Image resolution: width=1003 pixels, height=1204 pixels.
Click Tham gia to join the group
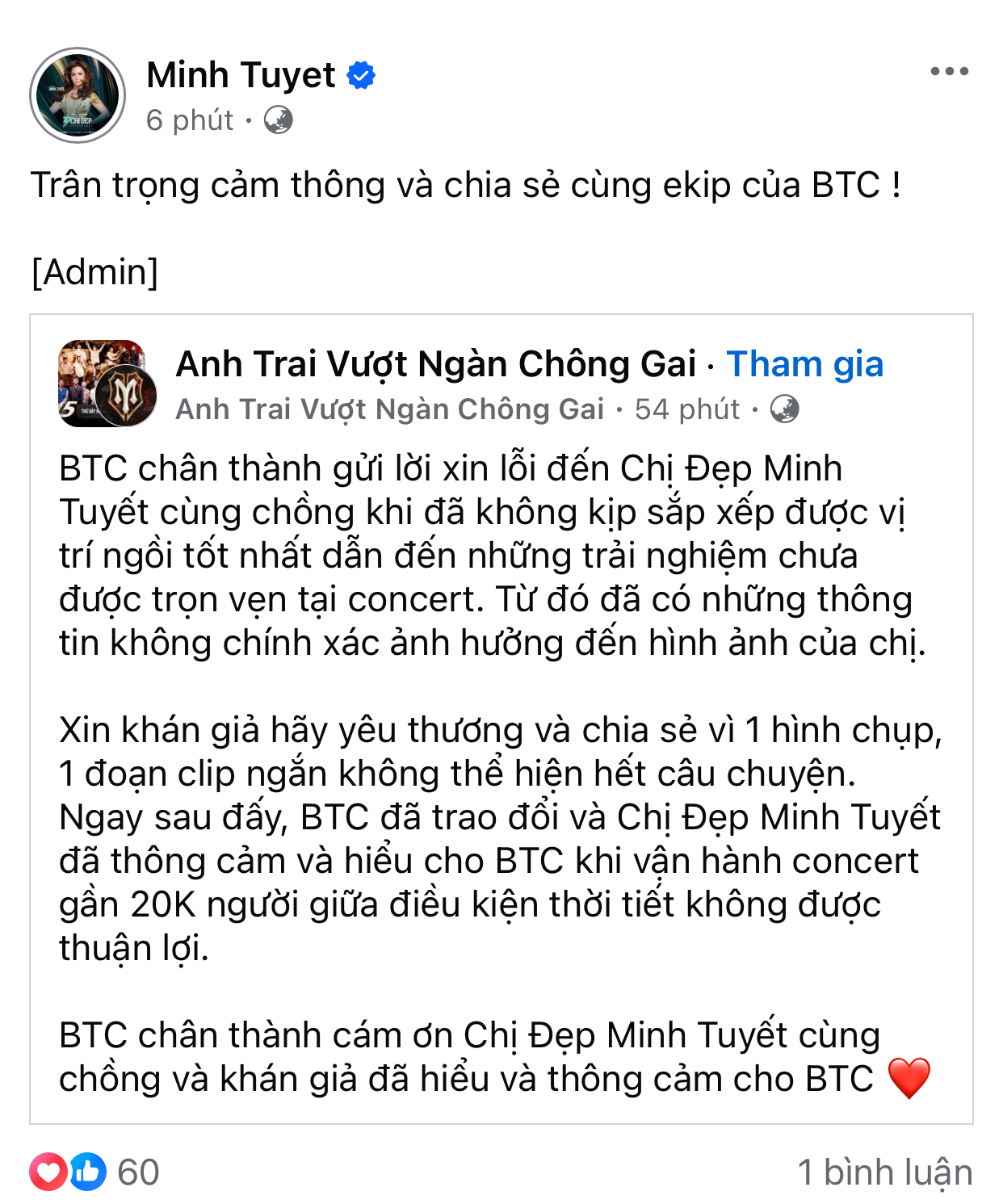804,364
